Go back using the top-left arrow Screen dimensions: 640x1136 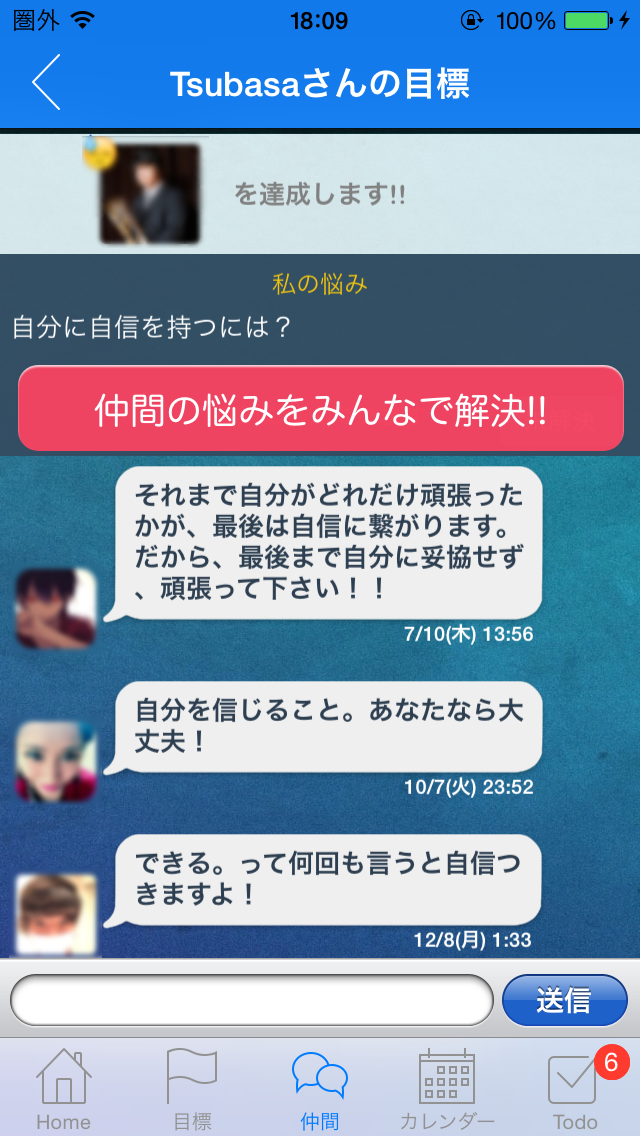pos(46,84)
